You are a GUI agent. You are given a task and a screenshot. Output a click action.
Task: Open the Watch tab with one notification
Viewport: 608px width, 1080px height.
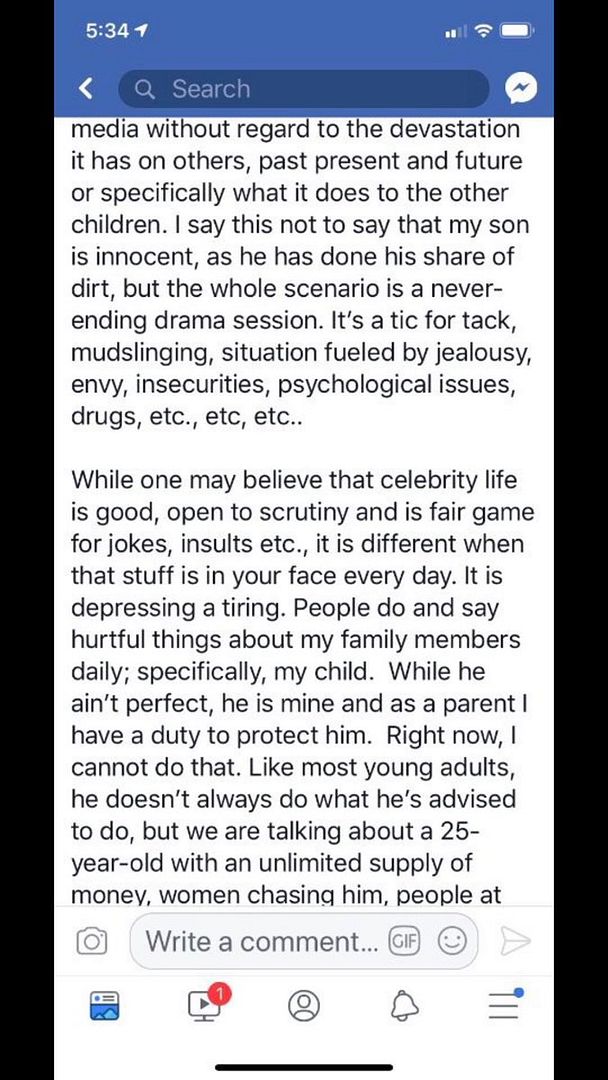(x=205, y=1005)
